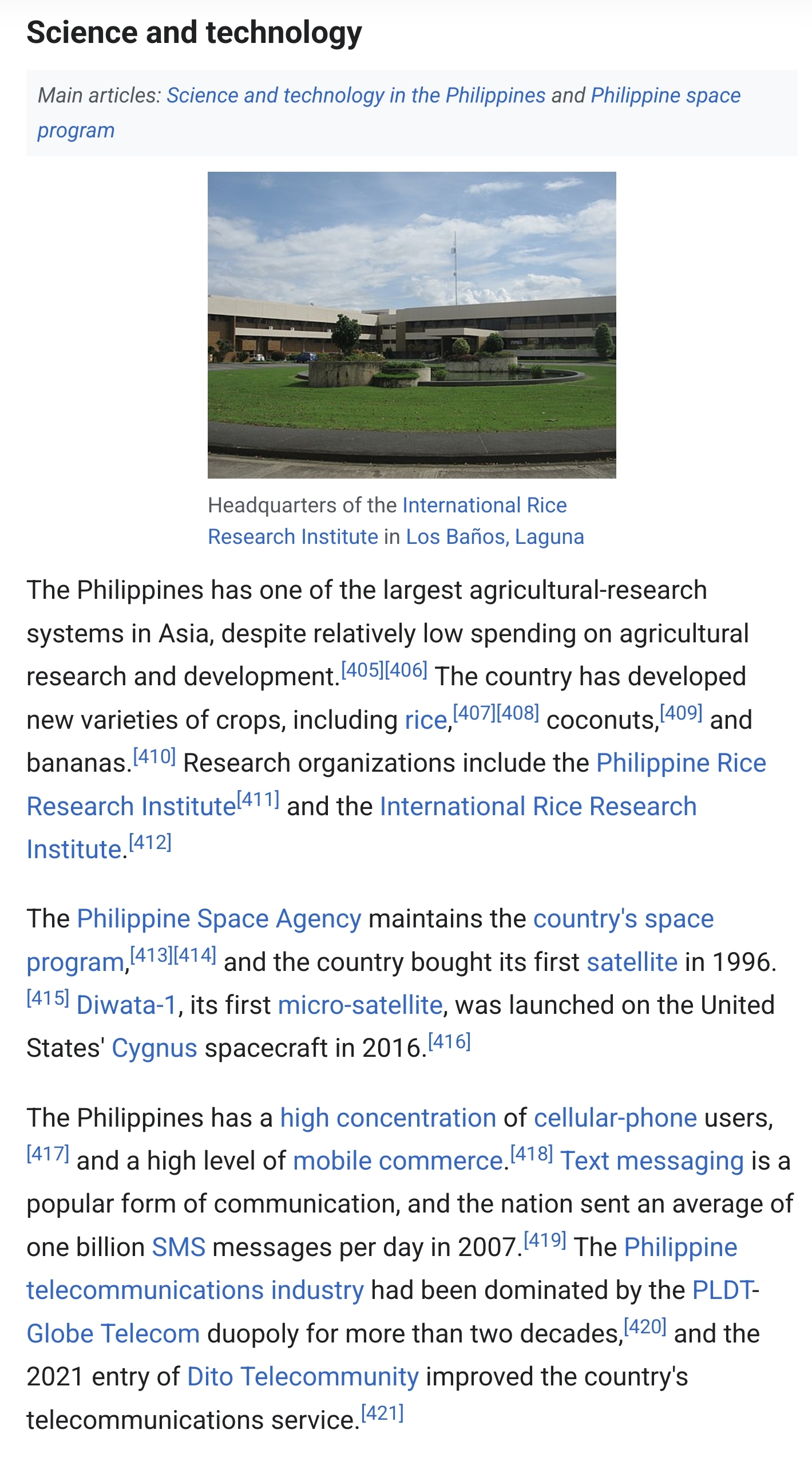Open the Diwata-1 article
The width and height of the screenshot is (812, 1473).
[126, 1005]
